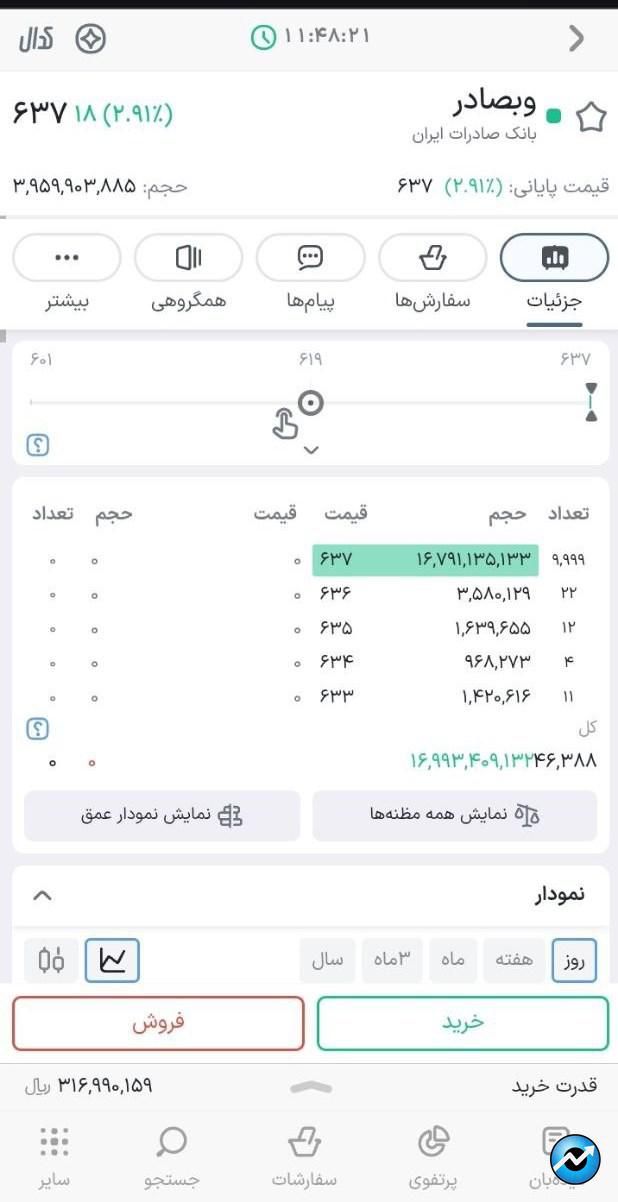The height and width of the screenshot is (1202, 618).
Task: Switch to the همگروهی tab
Action: tap(188, 258)
